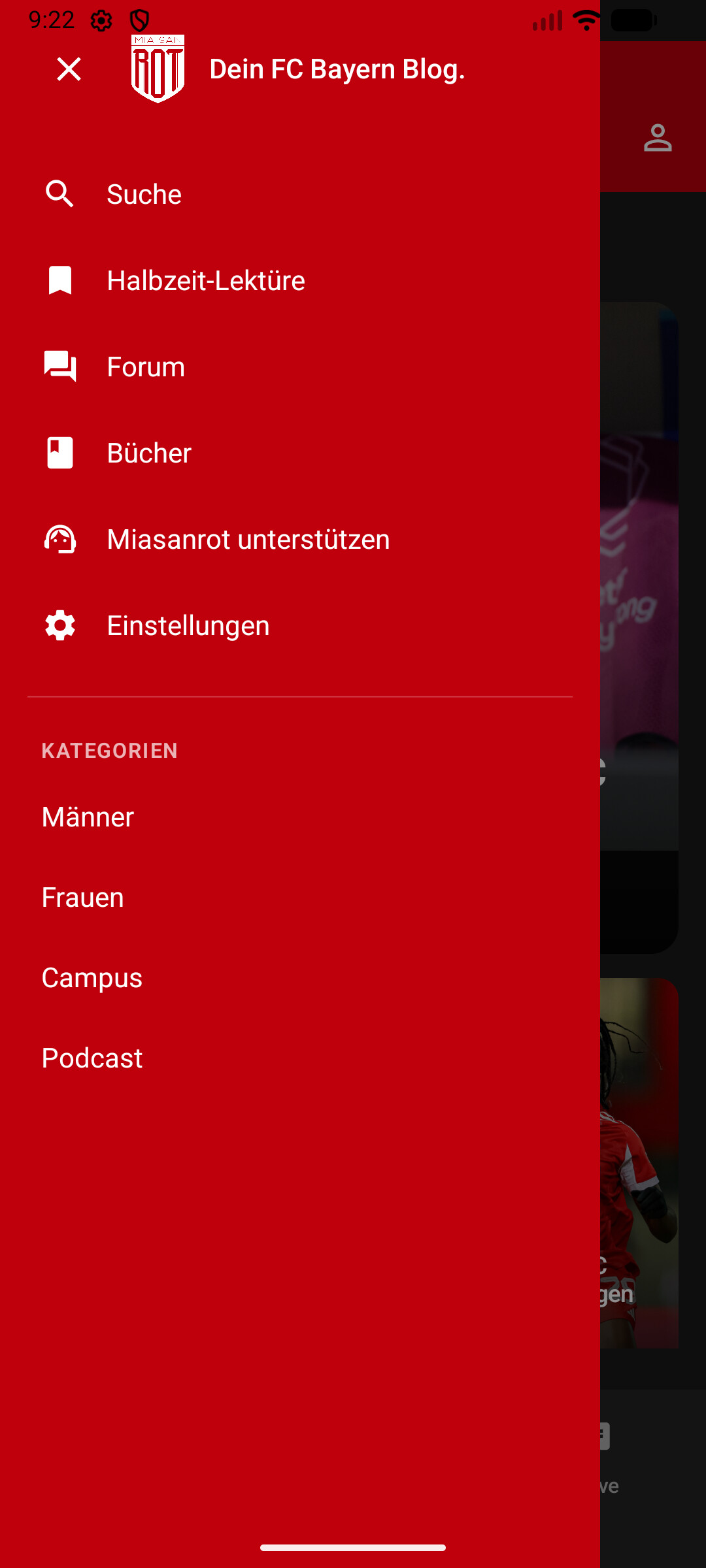Select Miasanrot unterstützen
This screenshot has height=1568, width=706.
point(248,539)
